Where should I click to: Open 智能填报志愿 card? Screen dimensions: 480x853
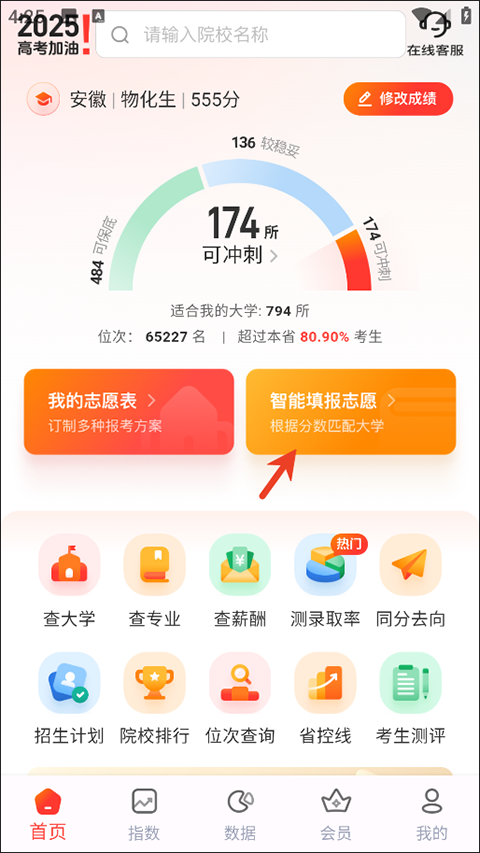(x=351, y=412)
